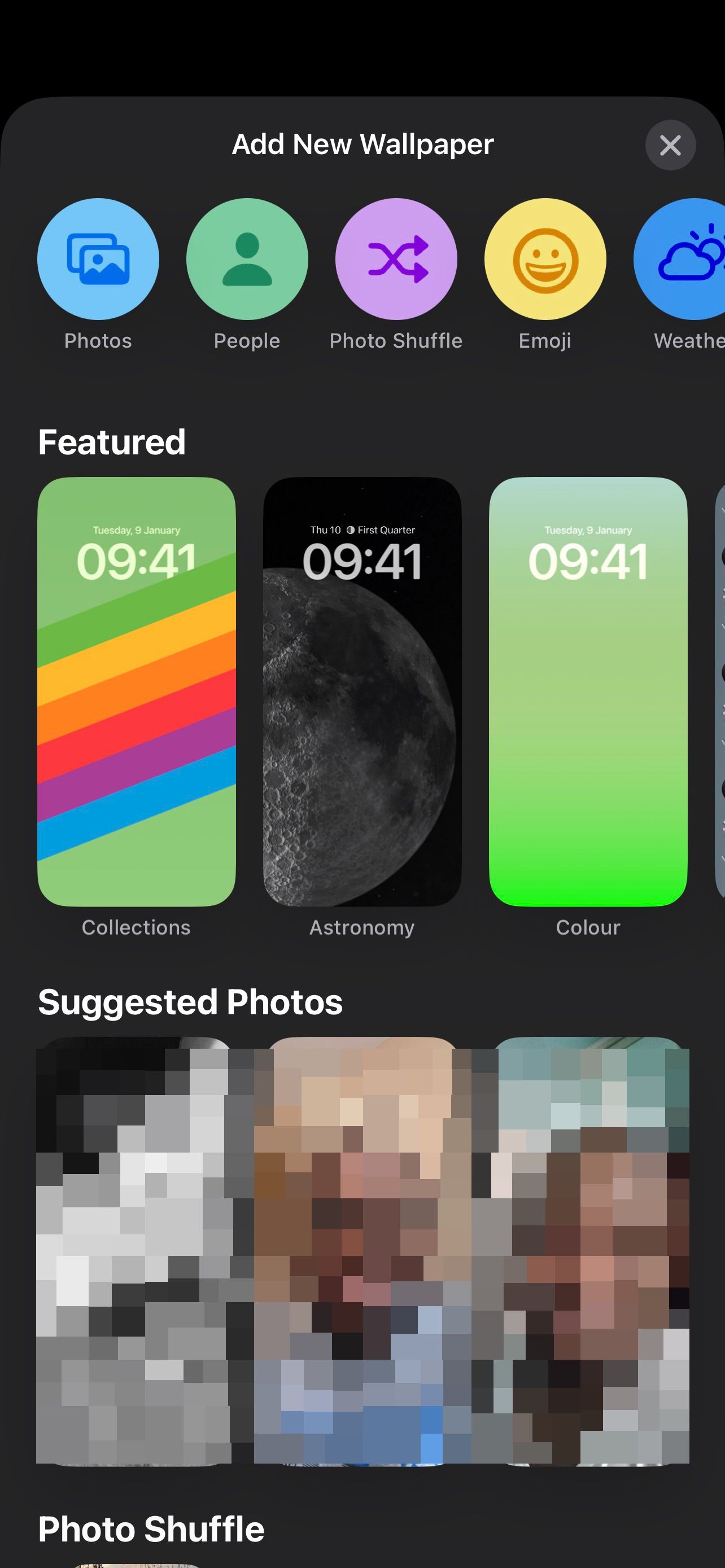The image size is (725, 1568).
Task: Open the Collections featured wallpaper
Action: [136, 691]
